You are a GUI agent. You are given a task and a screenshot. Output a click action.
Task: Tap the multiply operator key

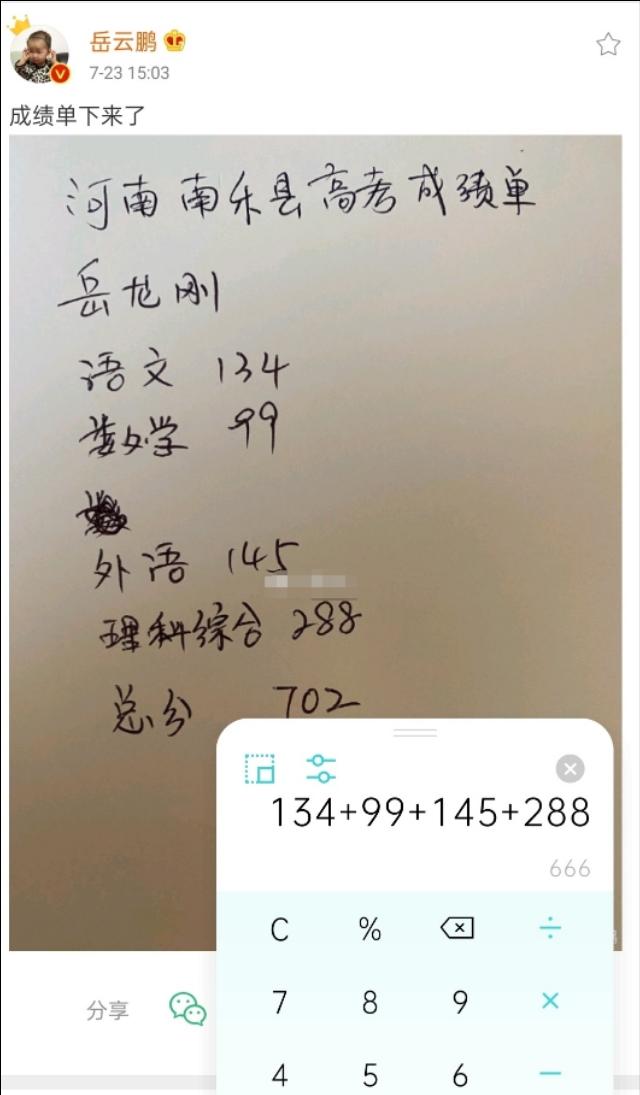(550, 1001)
